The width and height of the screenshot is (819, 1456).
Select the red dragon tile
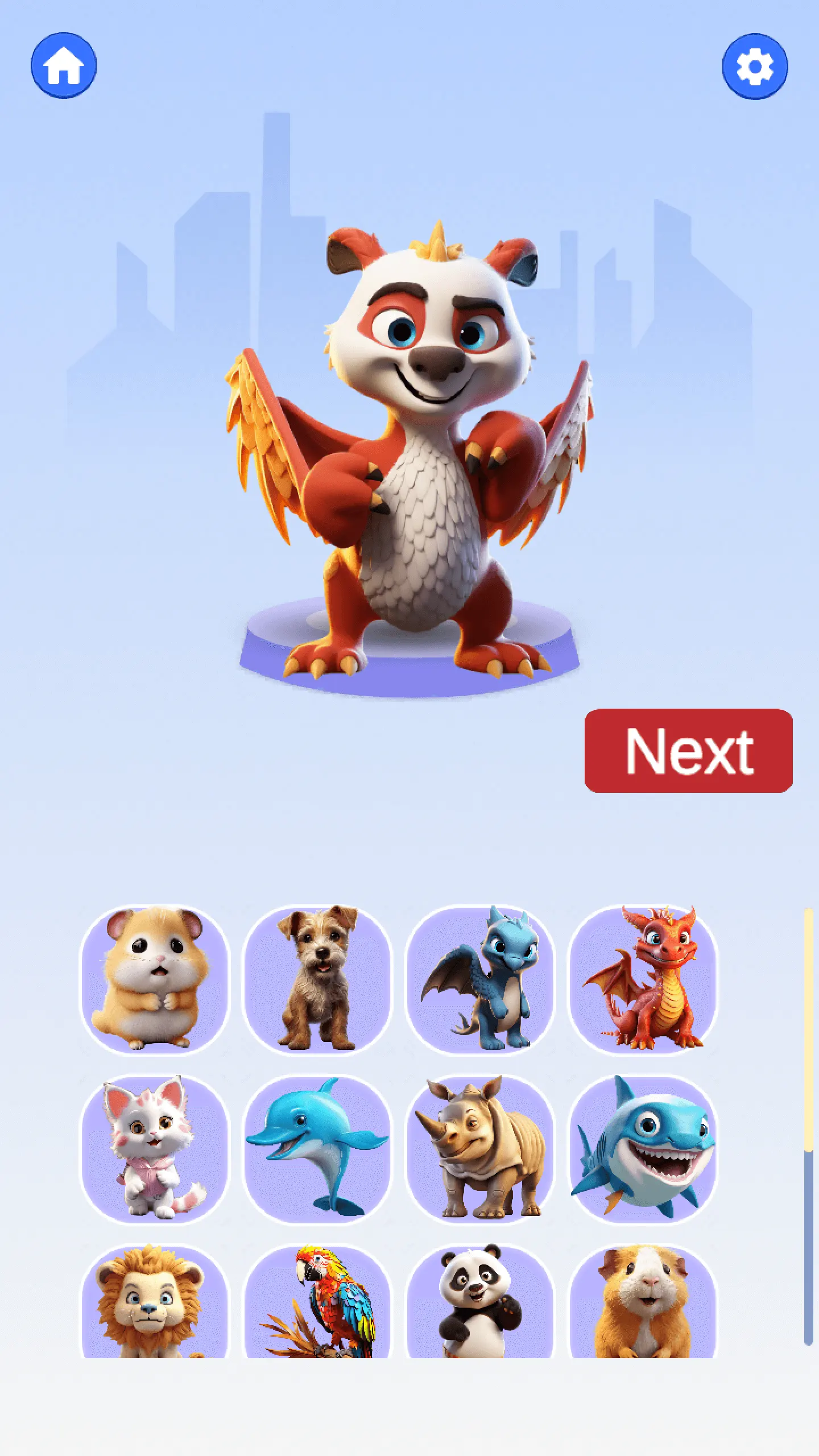click(643, 979)
